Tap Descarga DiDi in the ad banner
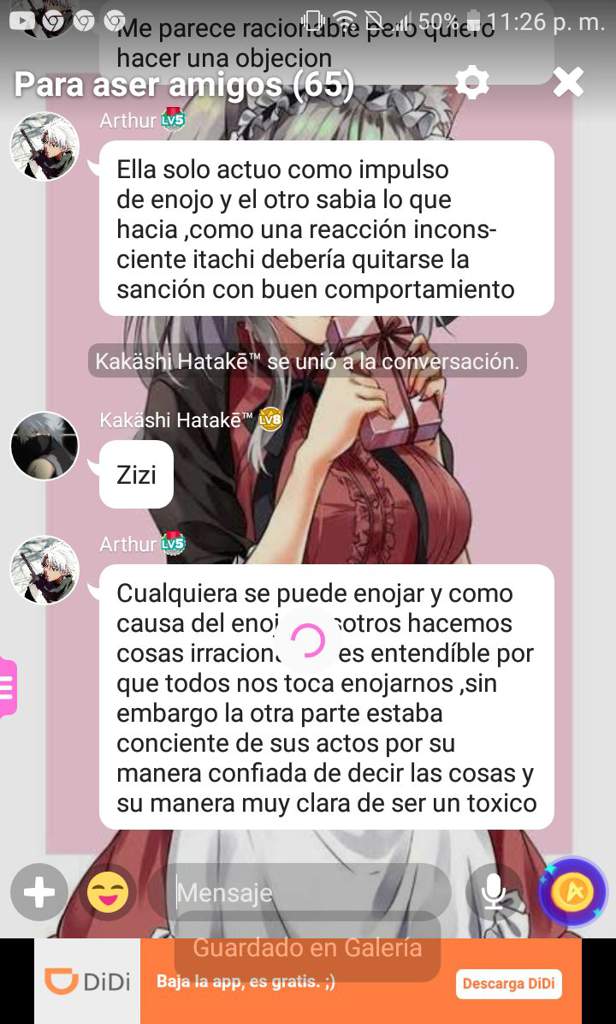The image size is (616, 1024). (509, 983)
